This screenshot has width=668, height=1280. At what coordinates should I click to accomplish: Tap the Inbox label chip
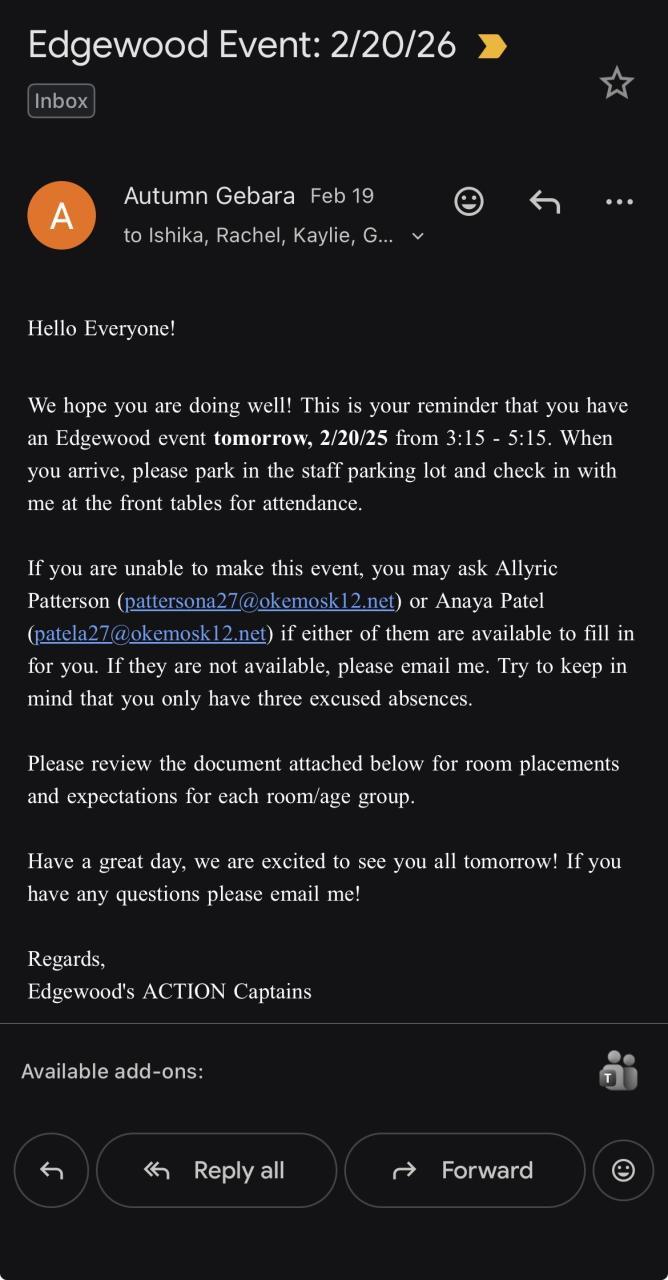pos(61,101)
